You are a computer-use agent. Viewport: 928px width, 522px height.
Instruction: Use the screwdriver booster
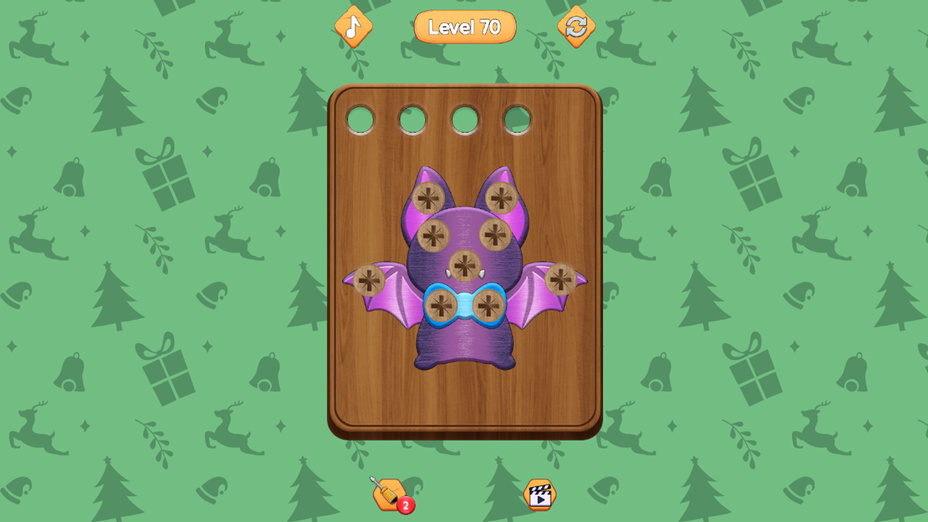389,493
